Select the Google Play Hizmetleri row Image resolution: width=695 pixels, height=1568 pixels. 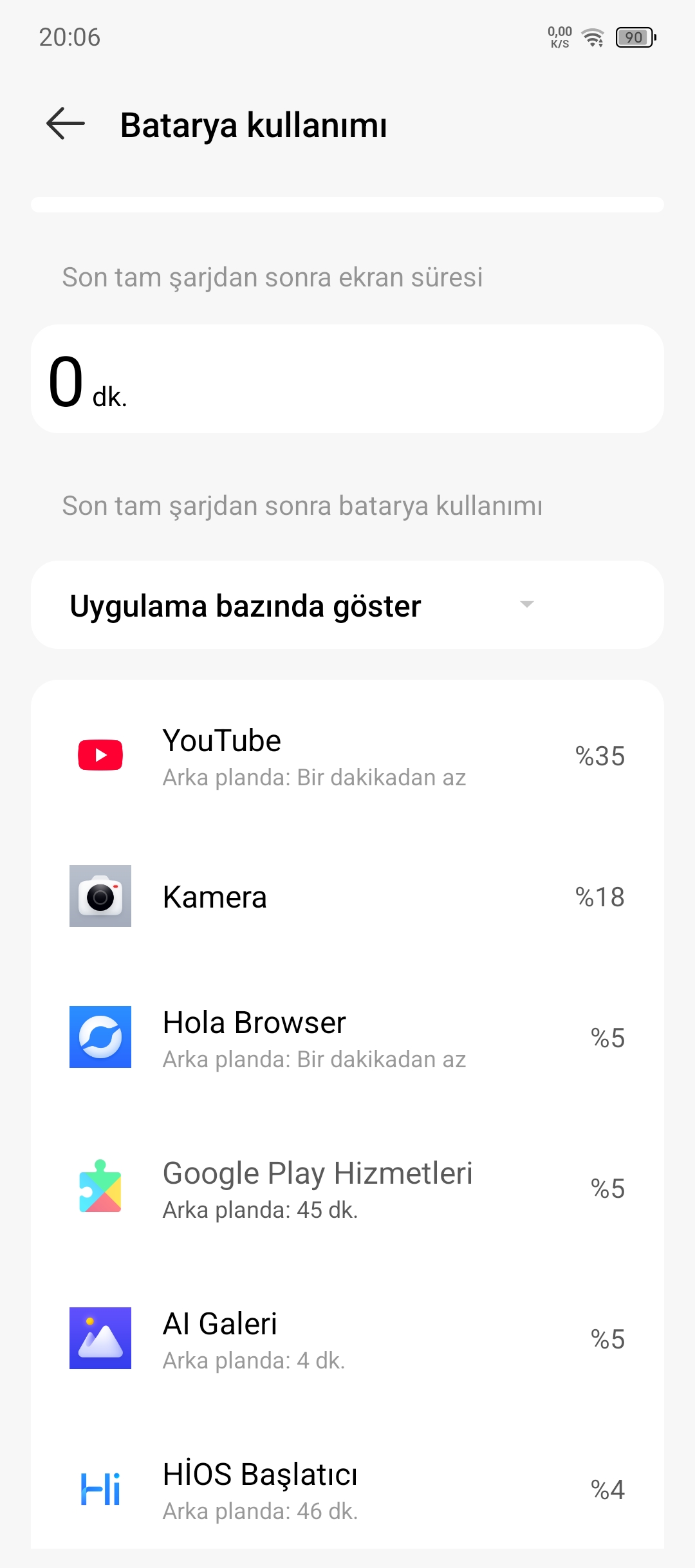(347, 1188)
